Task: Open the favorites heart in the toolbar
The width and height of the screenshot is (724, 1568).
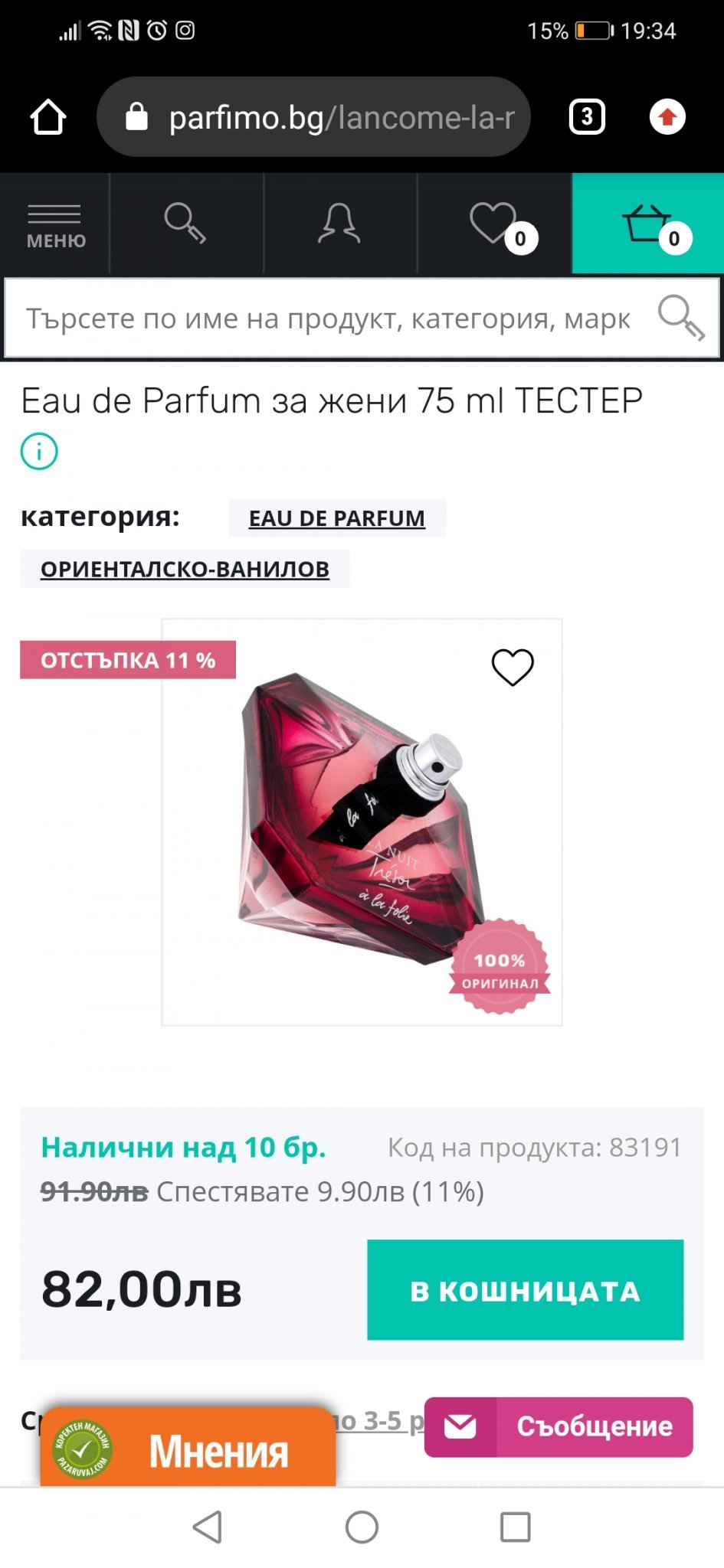Action: [x=495, y=223]
